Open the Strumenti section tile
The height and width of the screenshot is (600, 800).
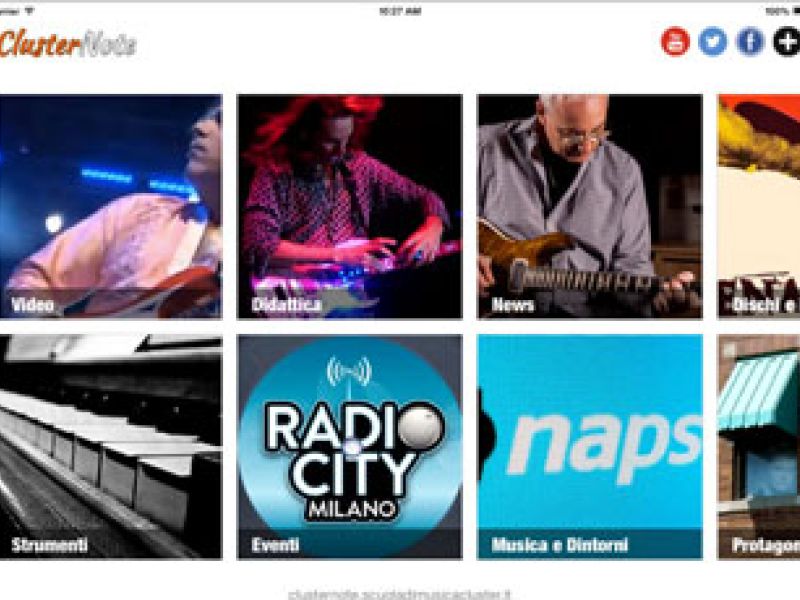click(x=110, y=446)
